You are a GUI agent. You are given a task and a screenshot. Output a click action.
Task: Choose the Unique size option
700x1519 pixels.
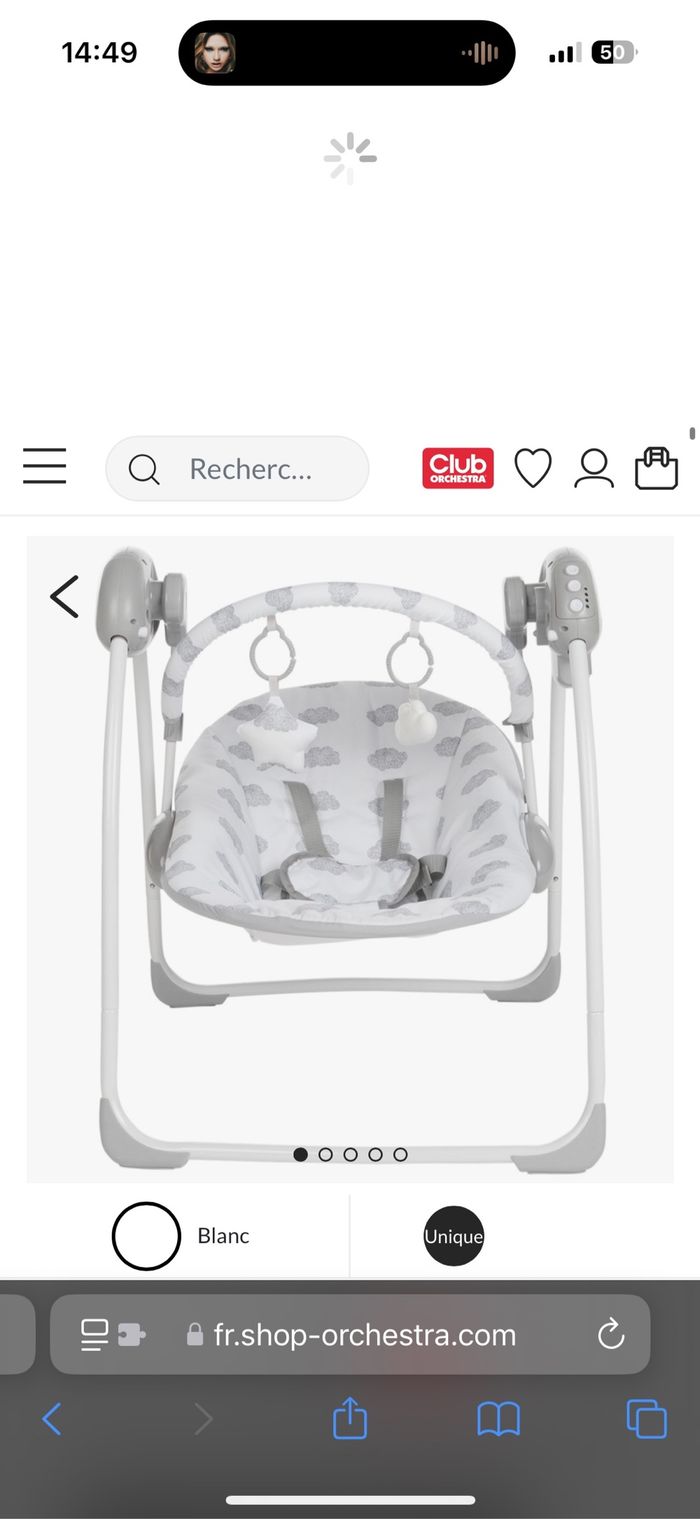click(x=453, y=1236)
